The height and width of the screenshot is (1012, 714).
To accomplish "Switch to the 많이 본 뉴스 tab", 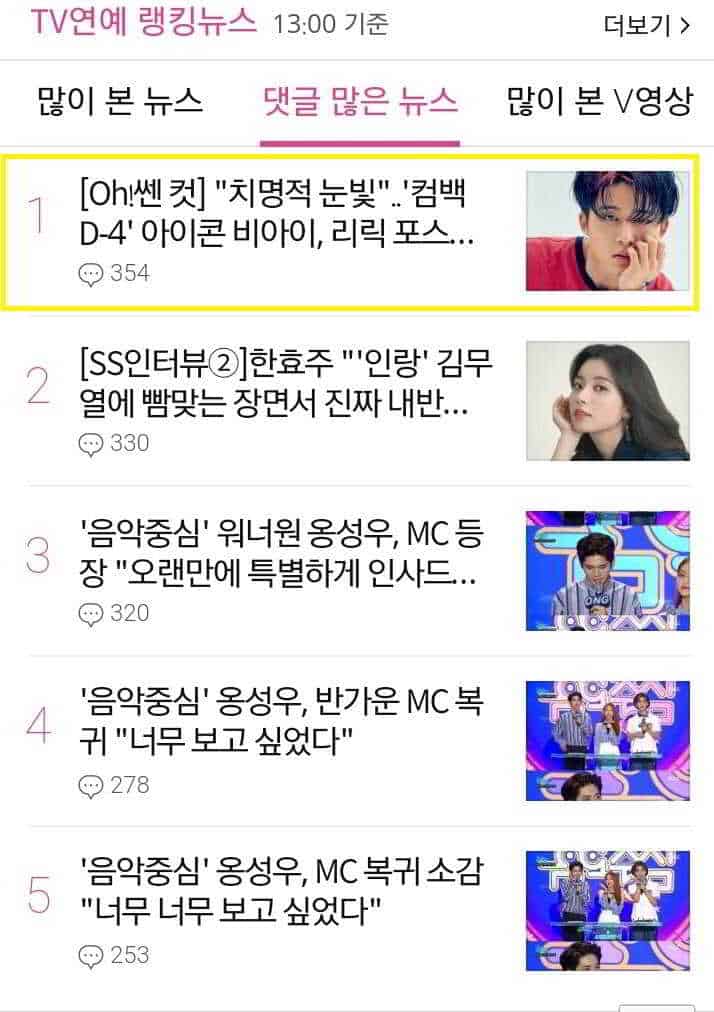I will click(120, 102).
